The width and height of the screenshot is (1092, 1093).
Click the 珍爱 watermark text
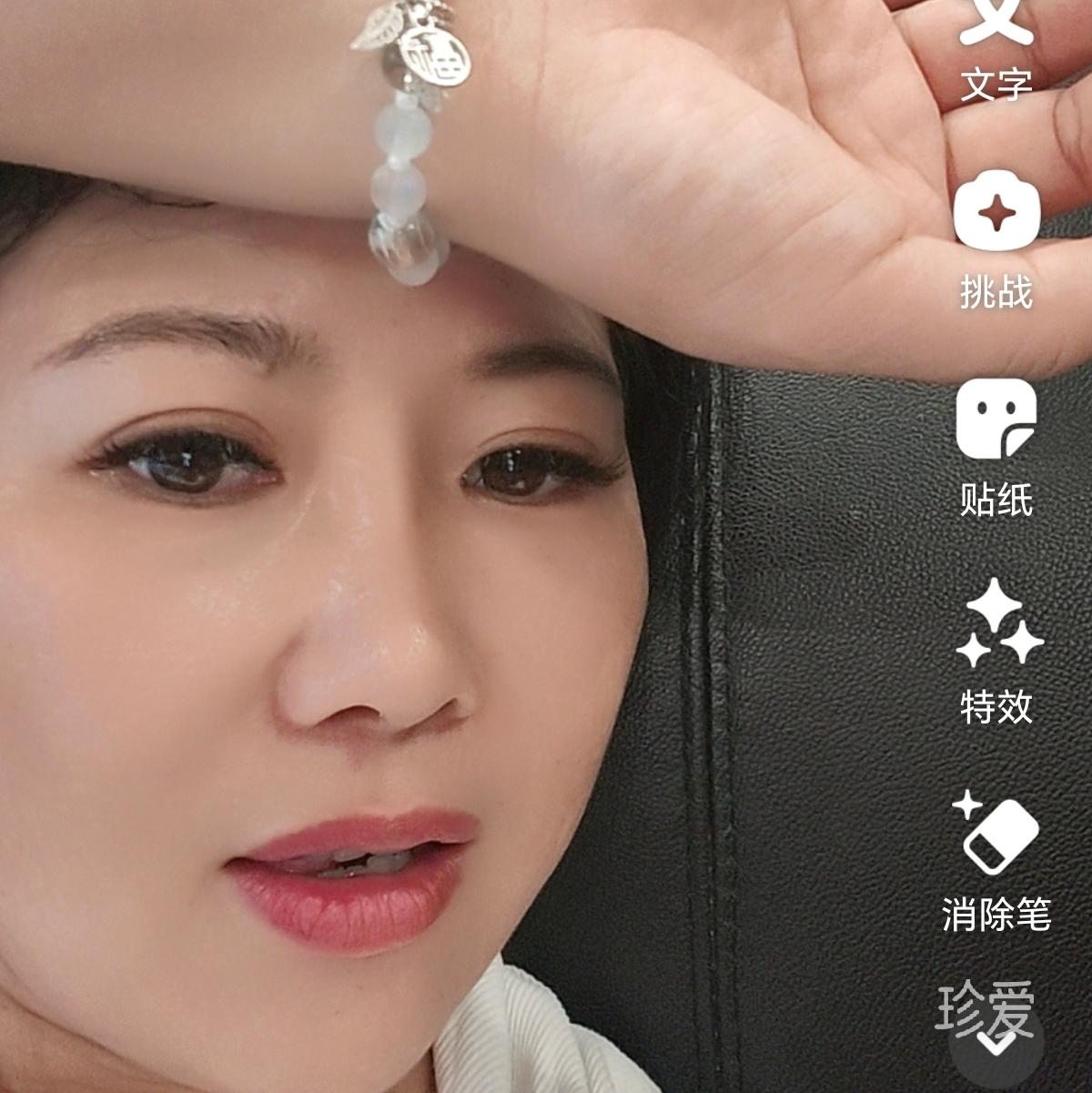[986, 1005]
